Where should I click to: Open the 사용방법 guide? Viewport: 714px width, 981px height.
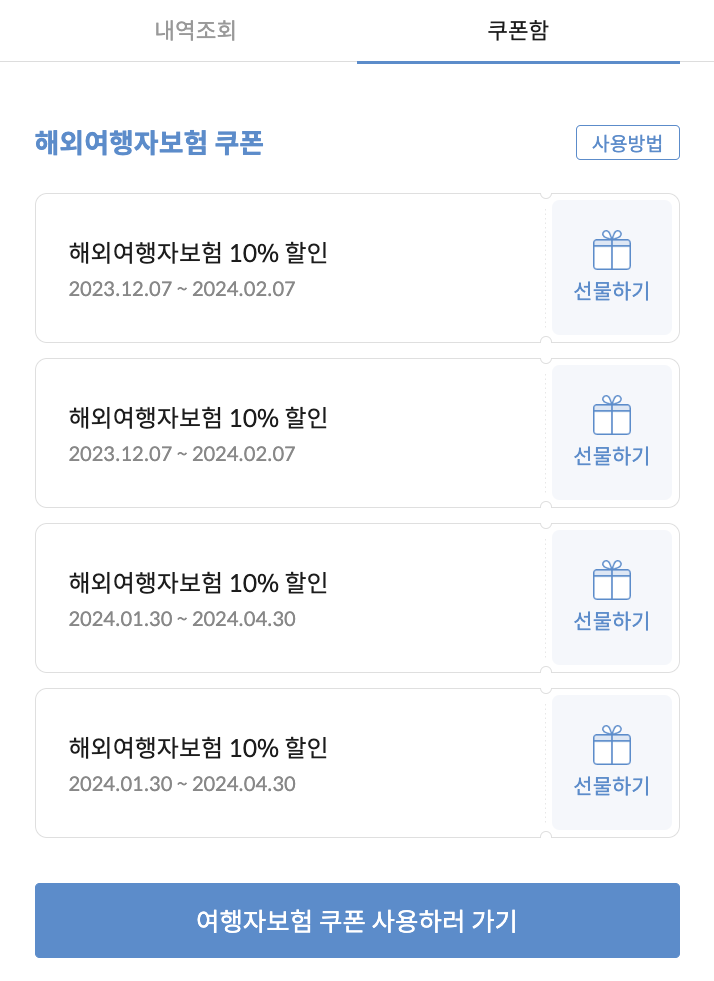pos(627,143)
